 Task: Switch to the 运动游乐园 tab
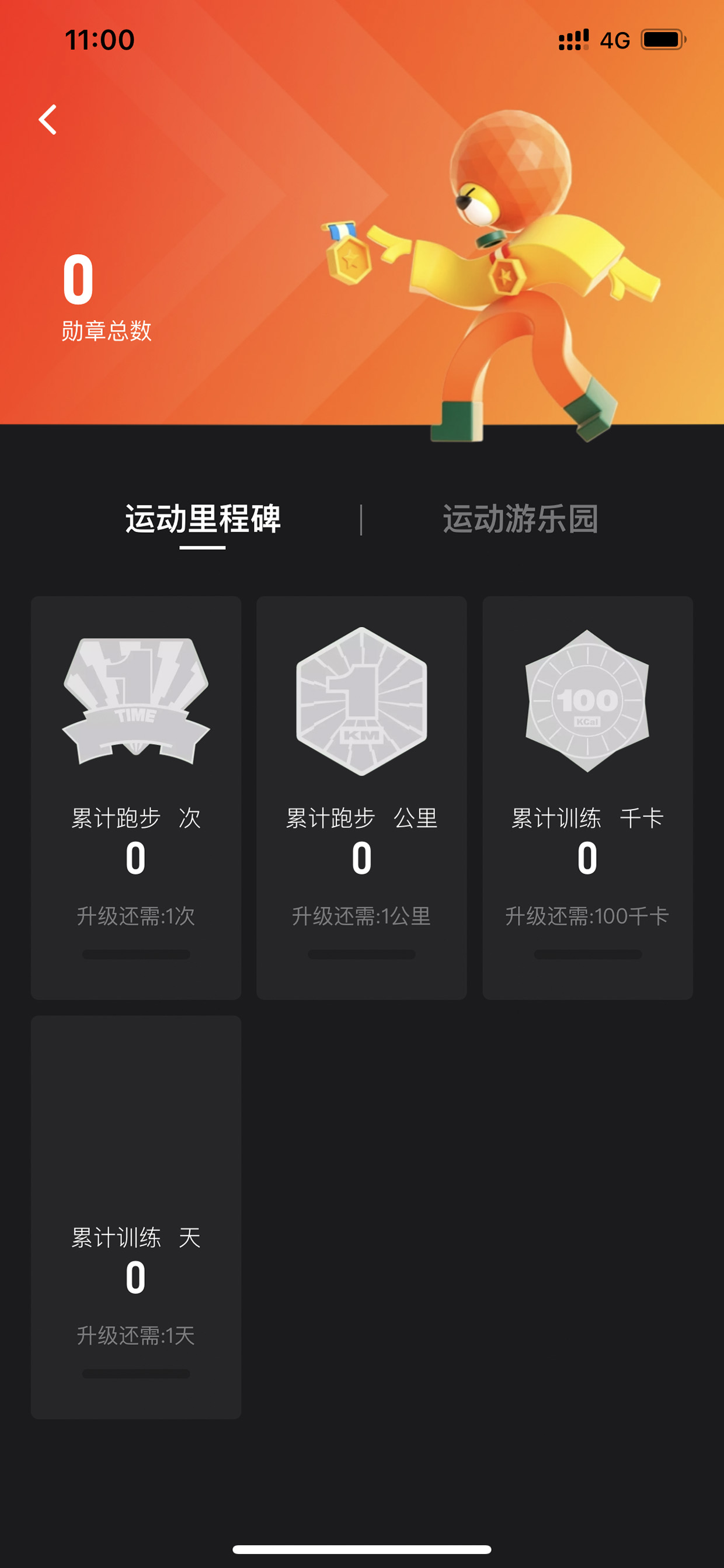(520, 519)
